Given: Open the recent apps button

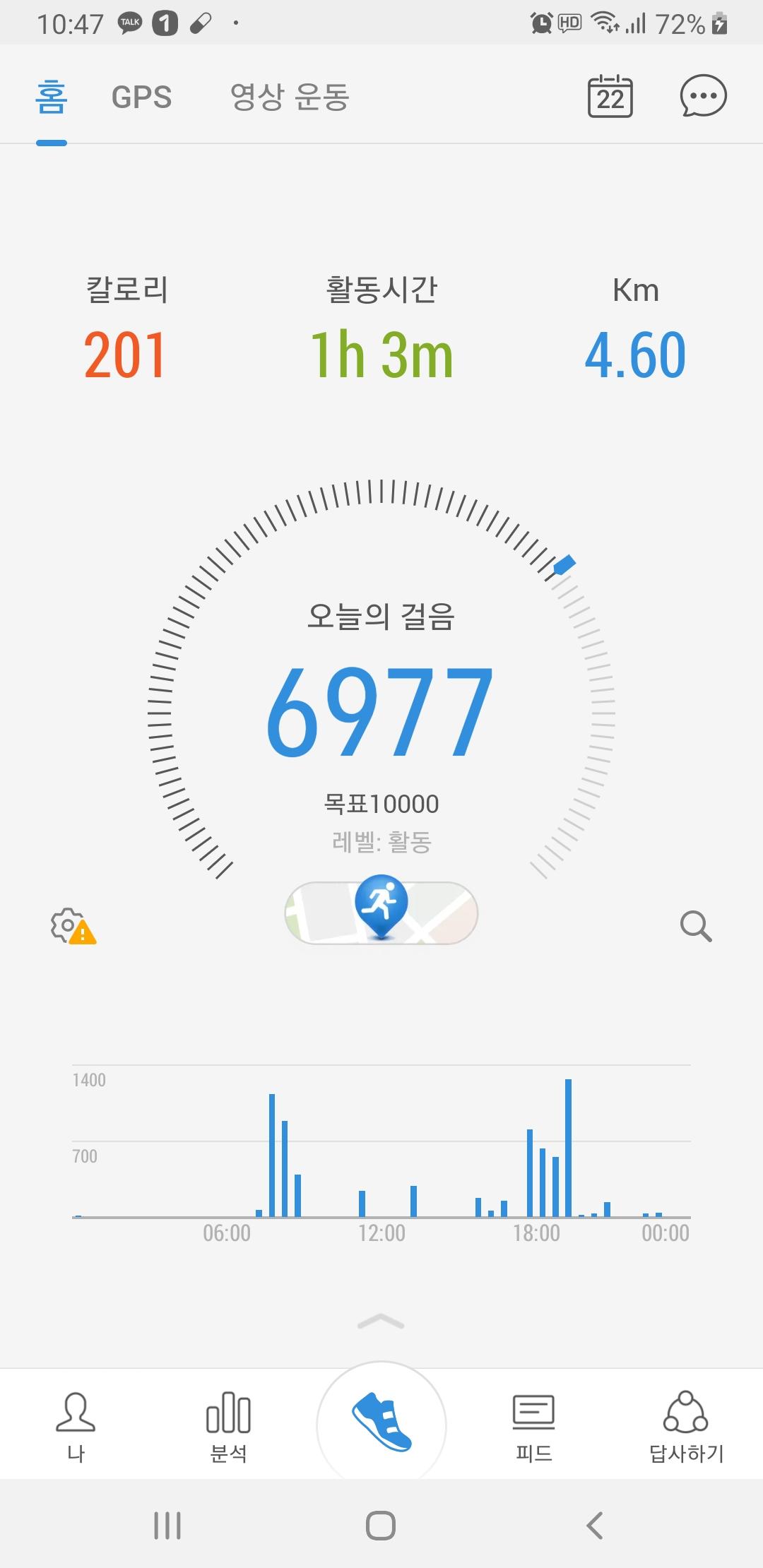Looking at the screenshot, I should pos(167,1526).
